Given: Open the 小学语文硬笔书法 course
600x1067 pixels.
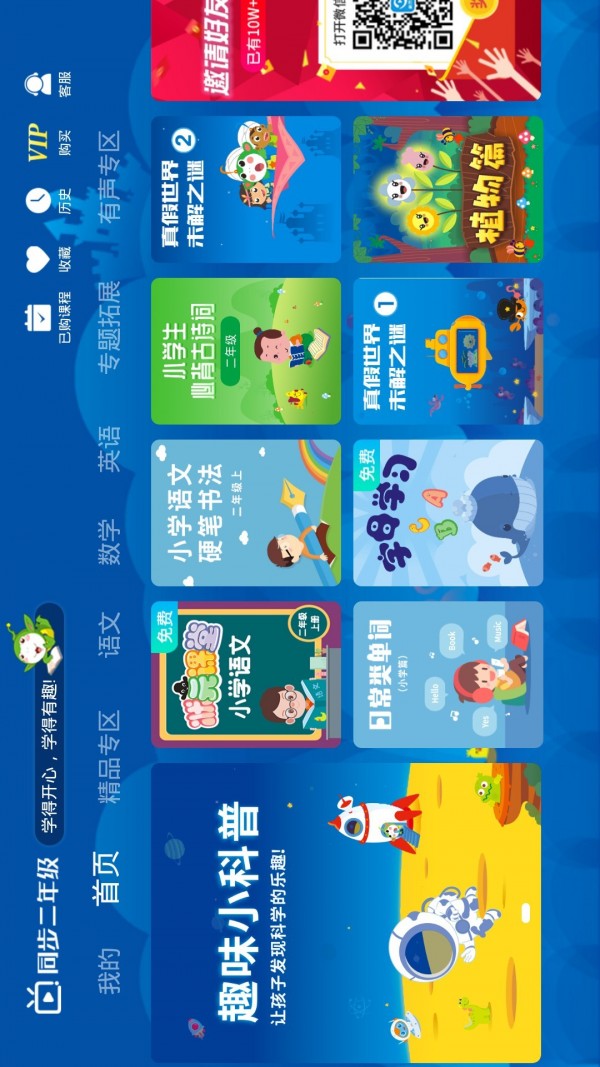Looking at the screenshot, I should point(245,512).
